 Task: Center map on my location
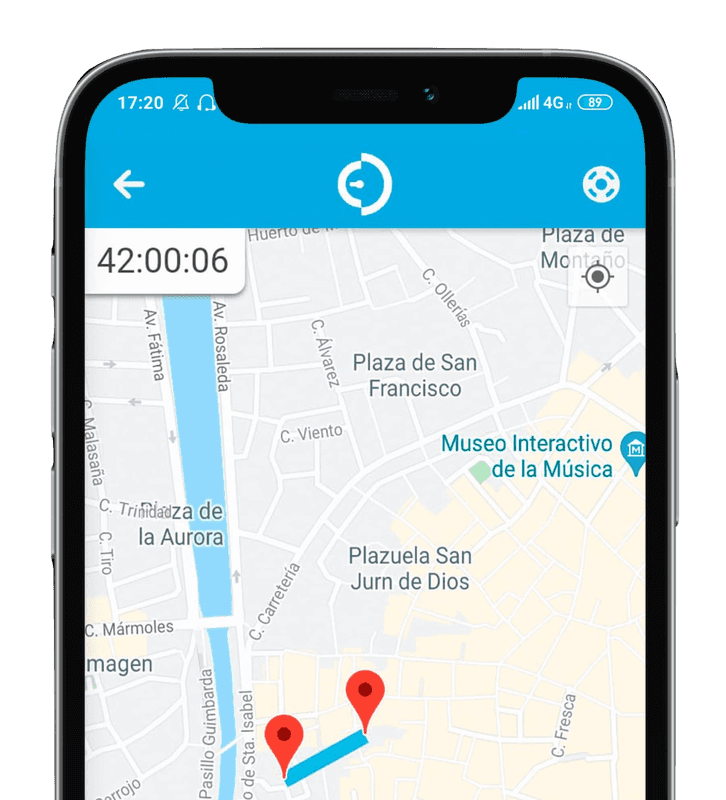tap(598, 277)
